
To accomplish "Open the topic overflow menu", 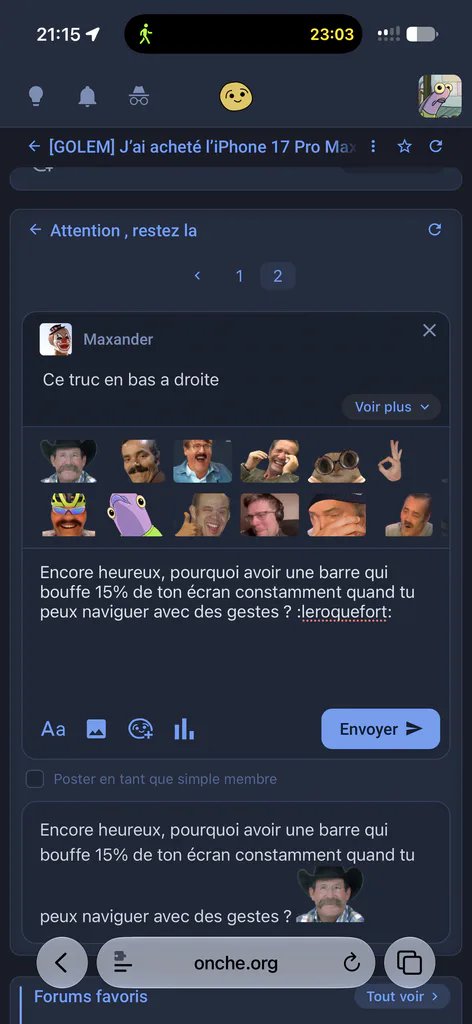I will [x=373, y=146].
